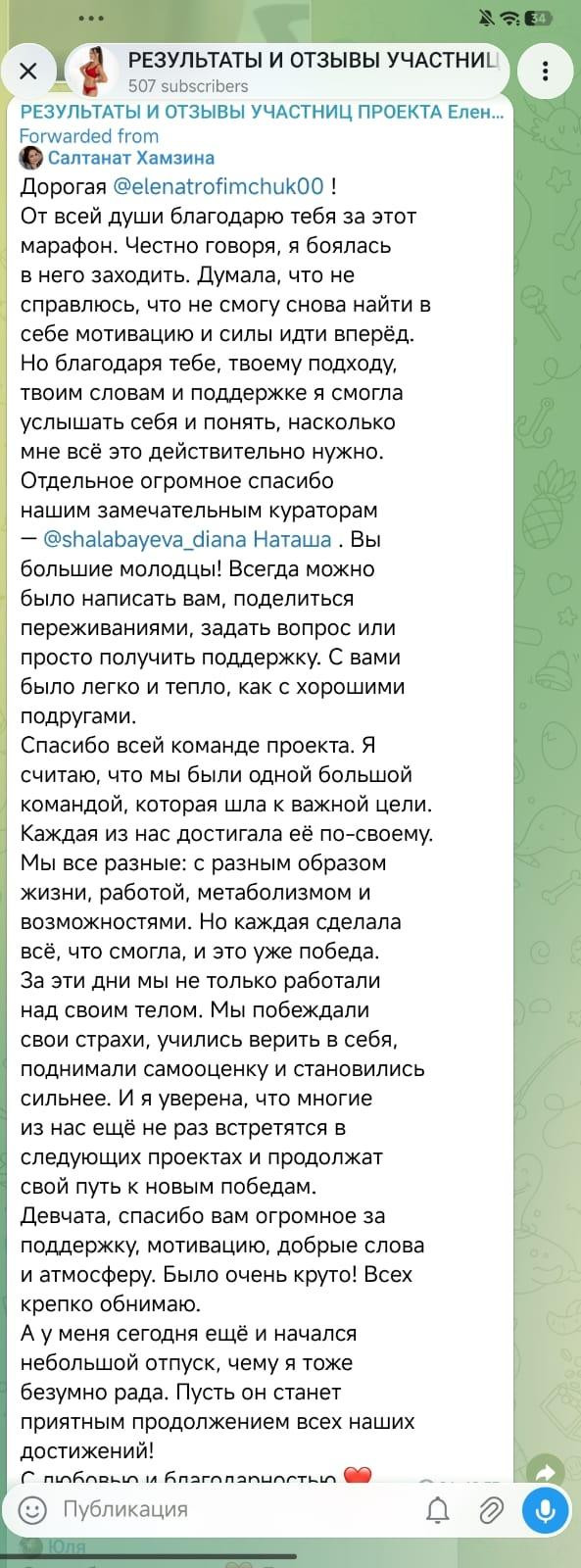Screen dimensions: 581x1568
Task: Toggle the silent notification bell
Action: pos(438,1510)
